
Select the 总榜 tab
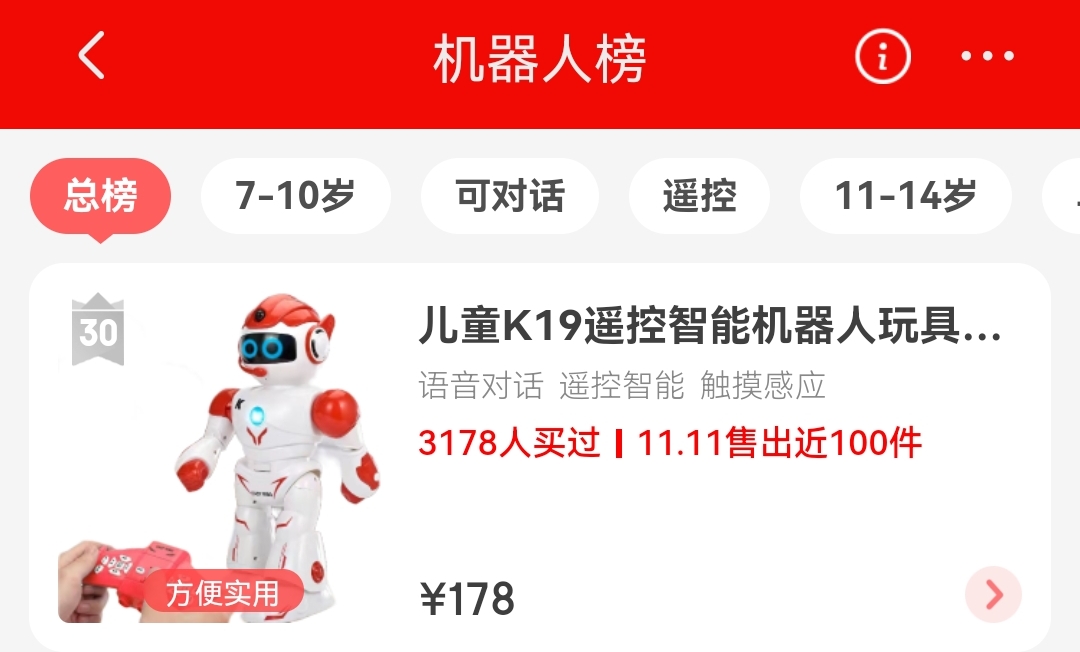100,196
